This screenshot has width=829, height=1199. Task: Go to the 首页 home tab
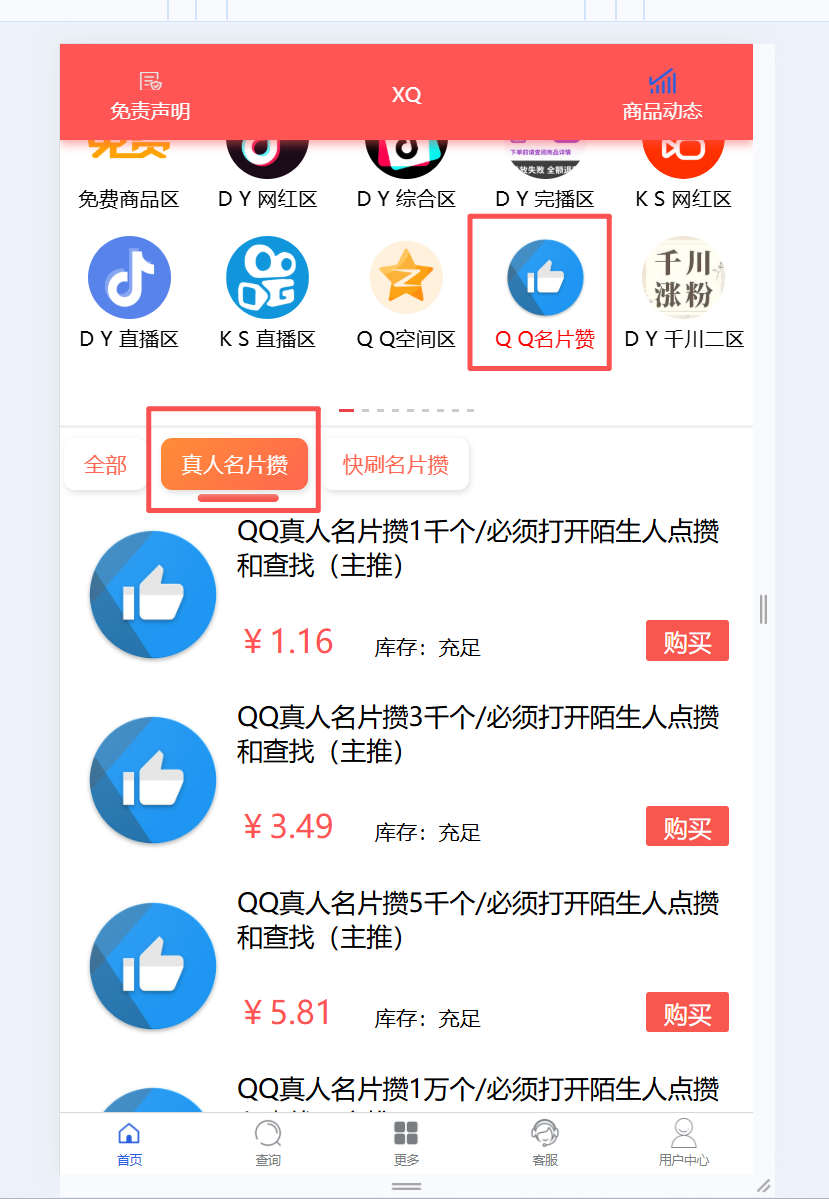pos(129,1143)
